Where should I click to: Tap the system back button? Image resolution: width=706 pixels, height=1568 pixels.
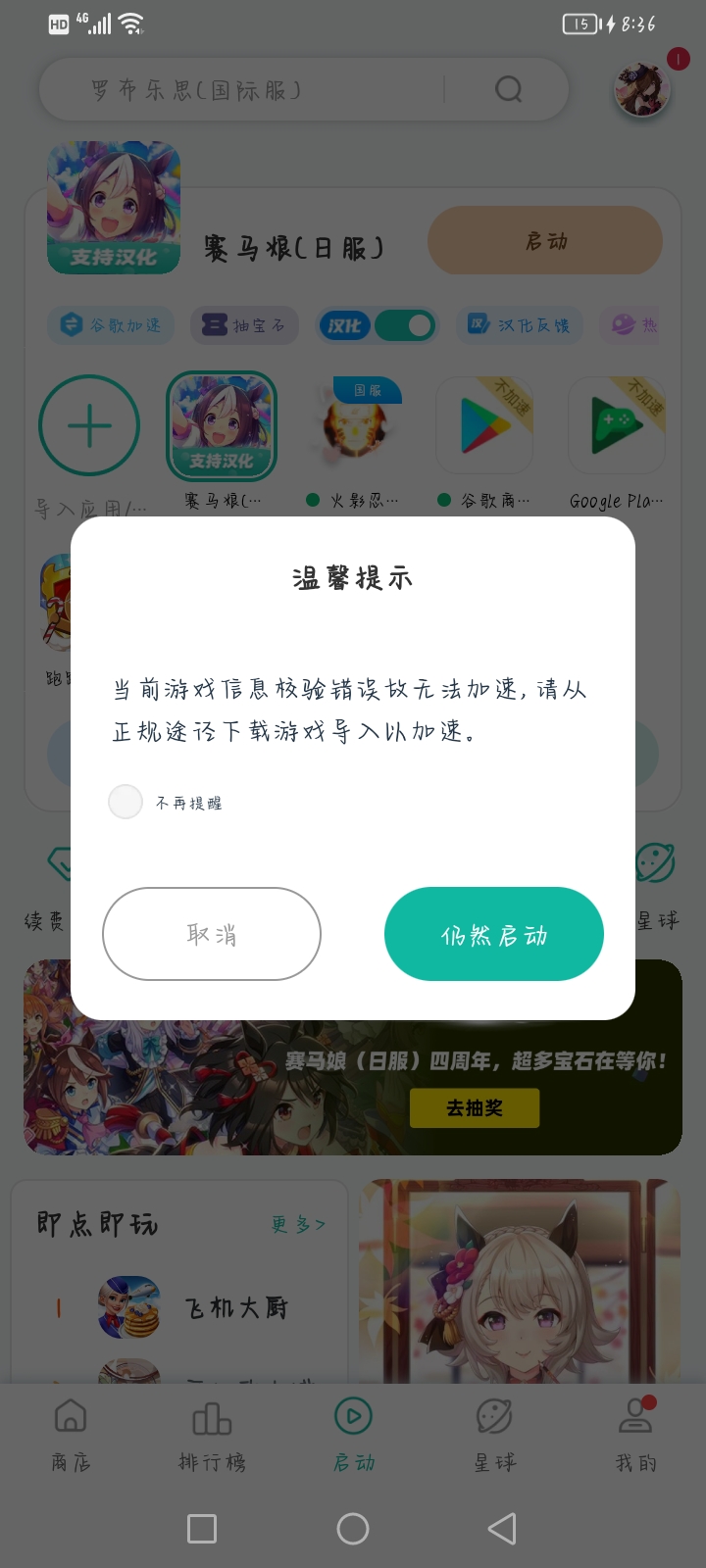502,1528
